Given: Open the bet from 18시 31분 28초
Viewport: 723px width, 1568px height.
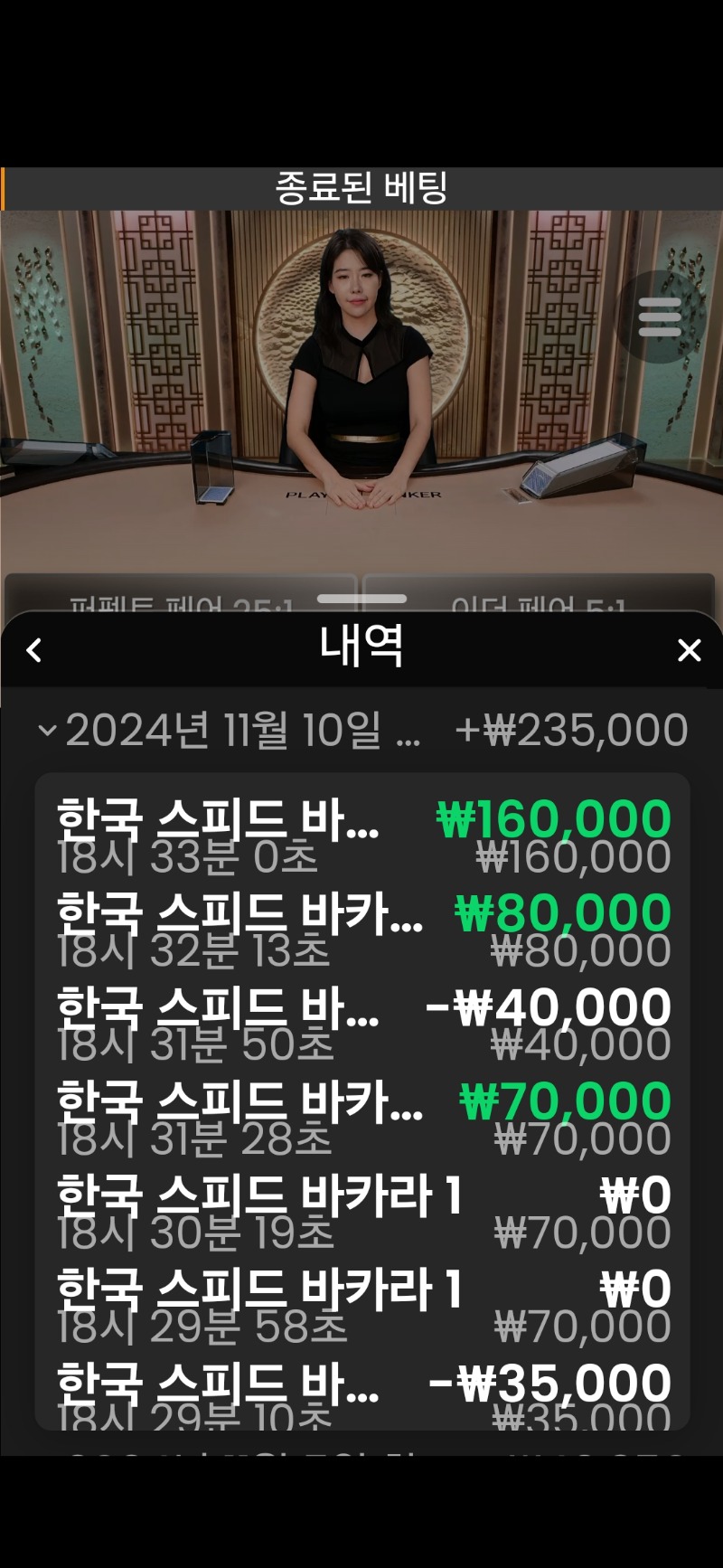Looking at the screenshot, I should 362,1119.
